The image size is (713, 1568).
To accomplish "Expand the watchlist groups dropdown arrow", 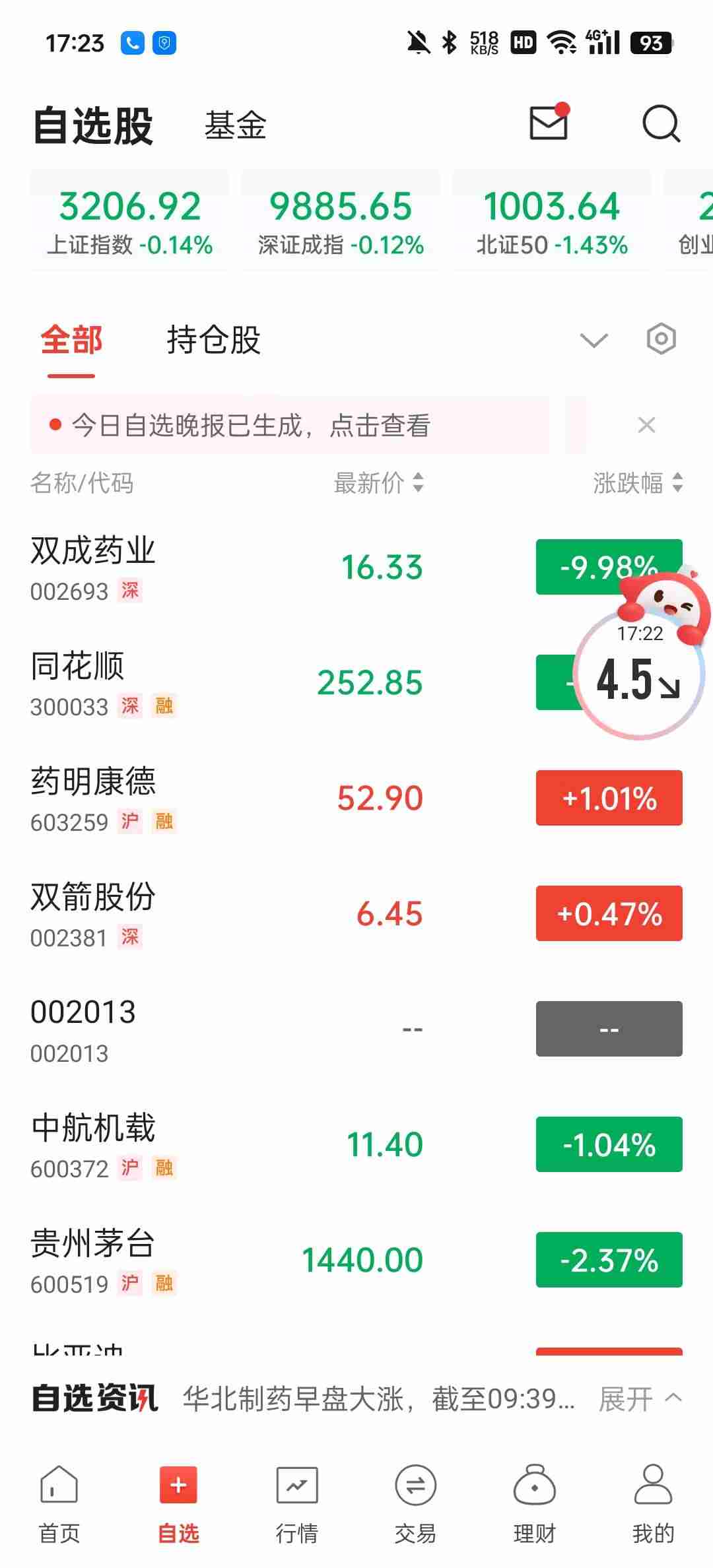I will 594,341.
